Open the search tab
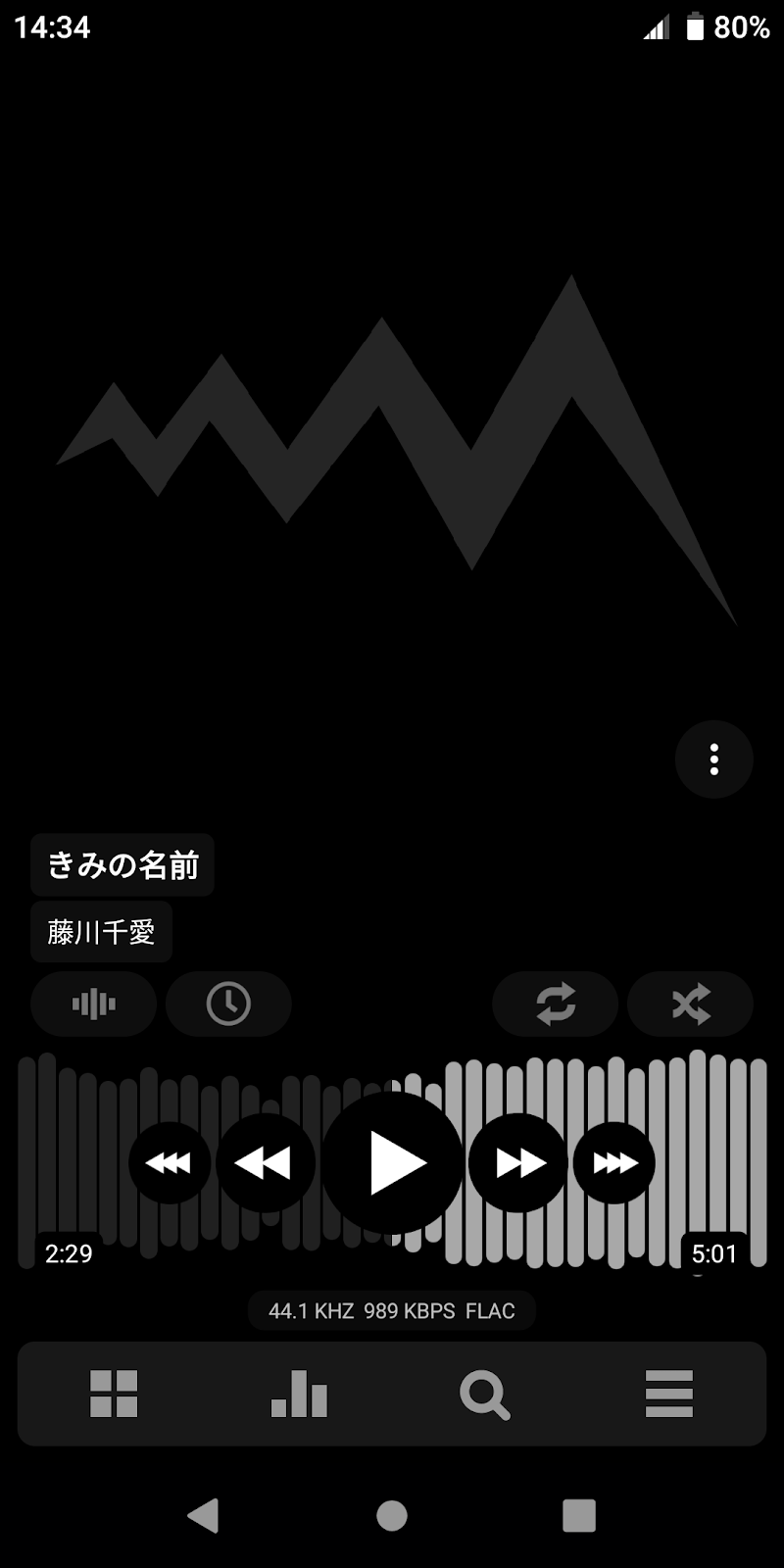 pyautogui.click(x=484, y=1394)
